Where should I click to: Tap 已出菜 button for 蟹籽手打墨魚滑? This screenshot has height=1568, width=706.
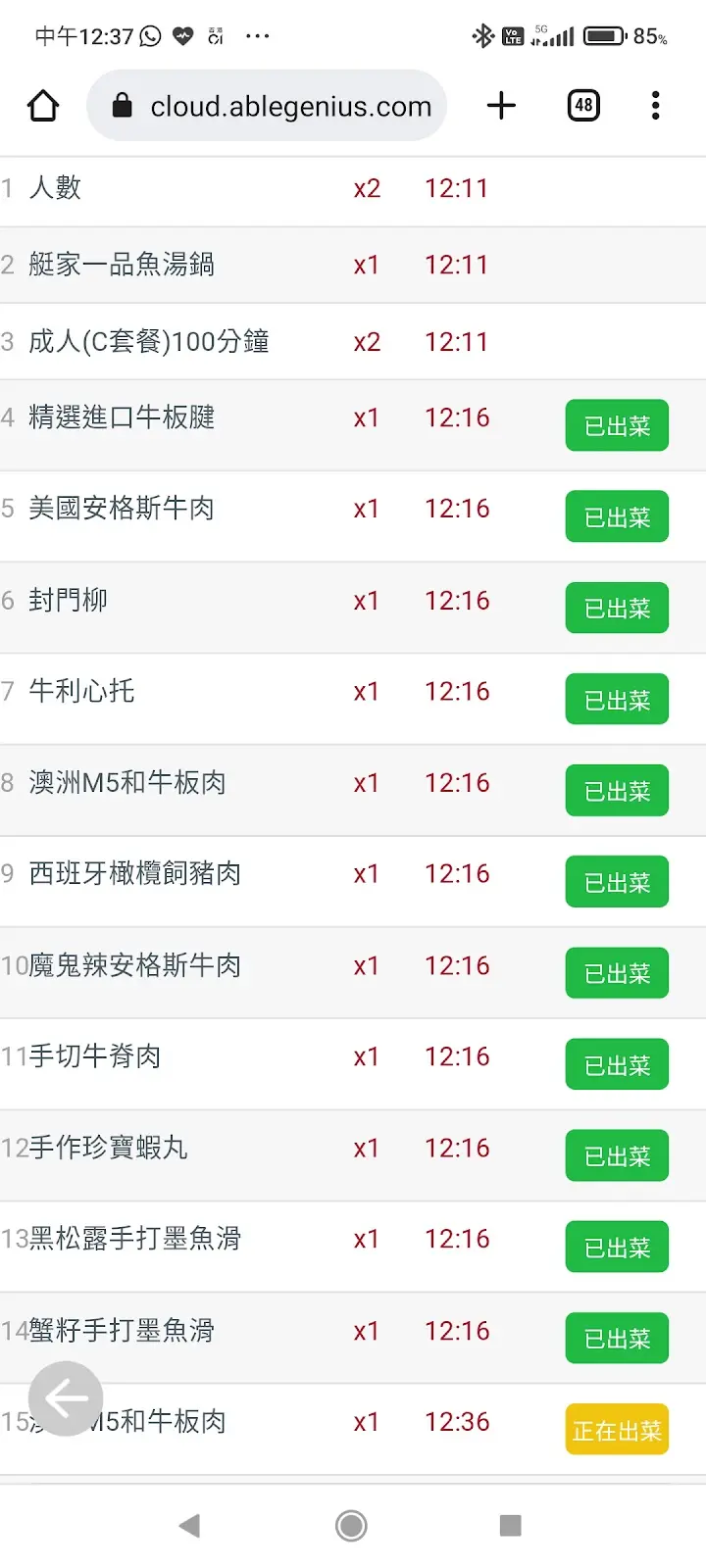(x=617, y=1338)
